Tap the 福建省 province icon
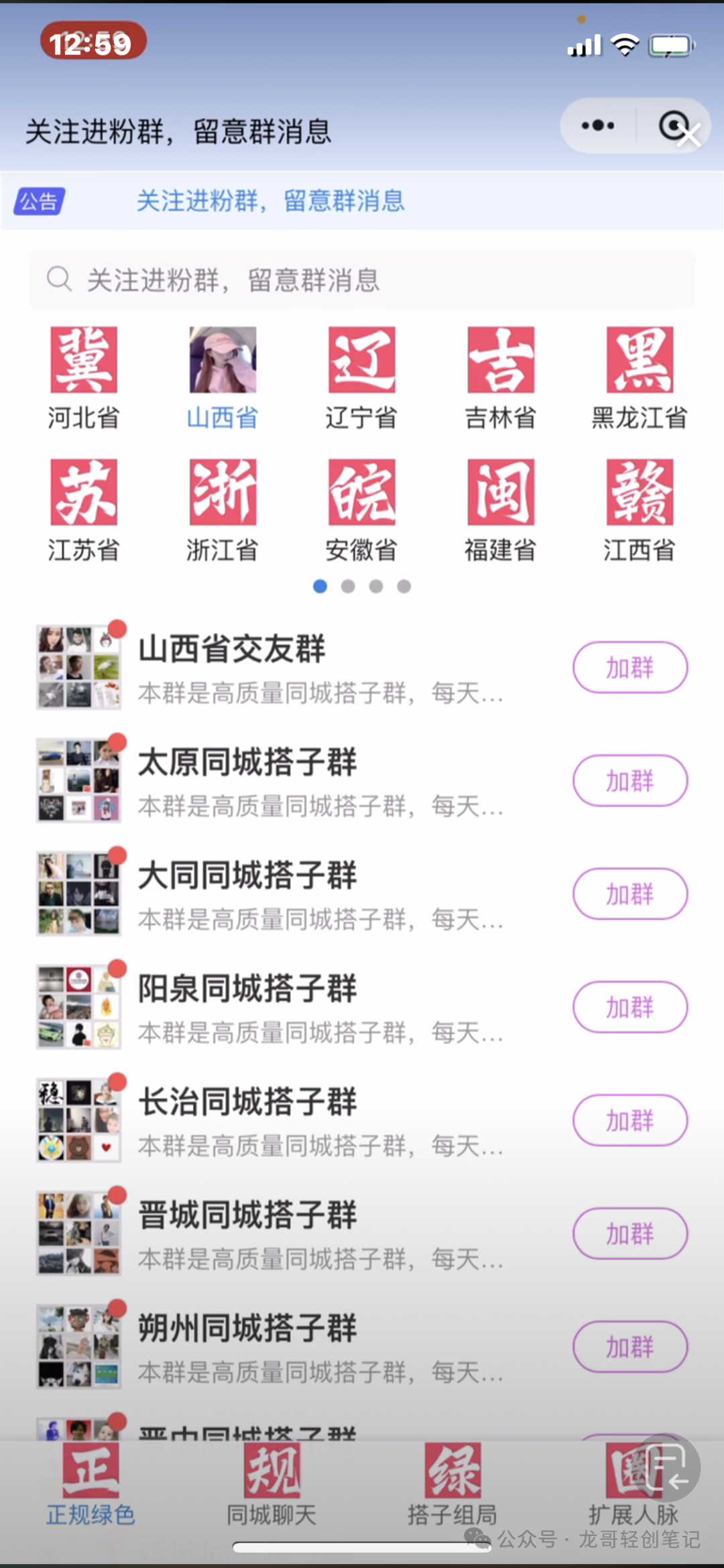Image resolution: width=724 pixels, height=1568 pixels. [x=501, y=491]
